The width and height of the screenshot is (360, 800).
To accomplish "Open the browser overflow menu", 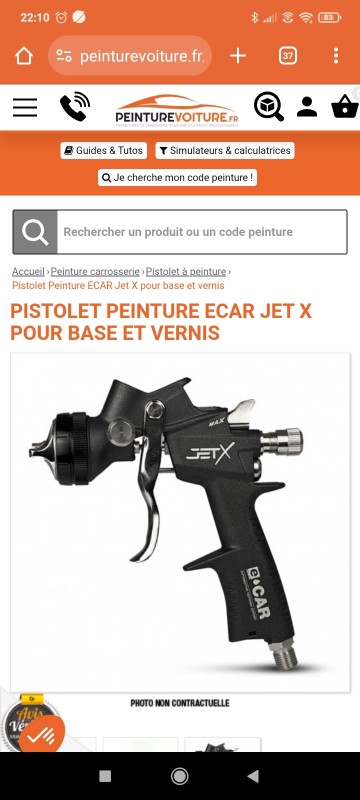I will (336, 56).
